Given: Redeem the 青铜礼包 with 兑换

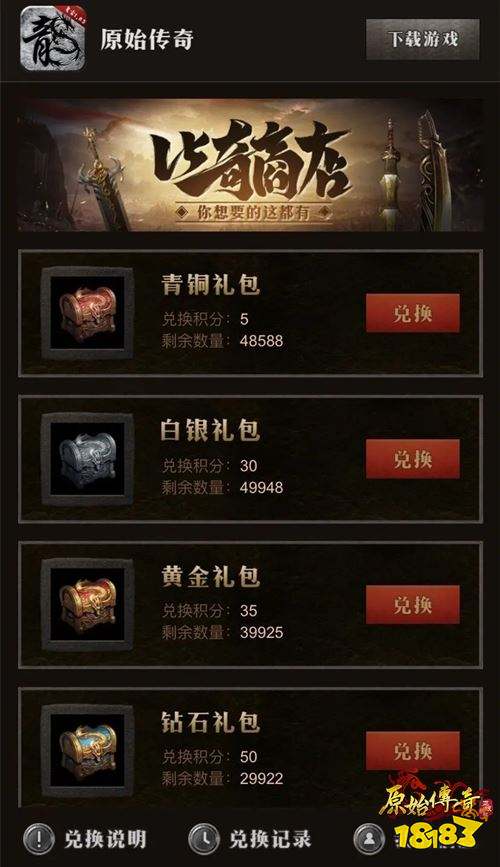Looking at the screenshot, I should click(413, 314).
